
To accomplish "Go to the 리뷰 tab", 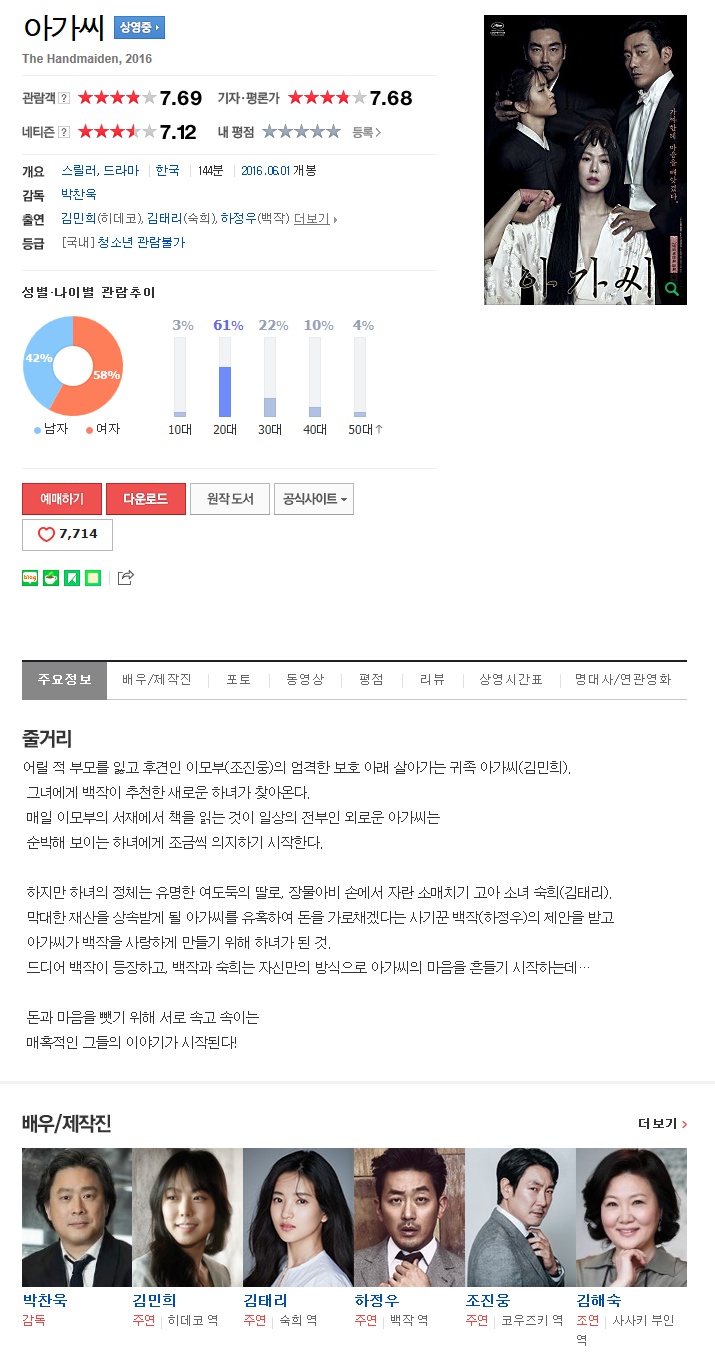I will pyautogui.click(x=432, y=680).
